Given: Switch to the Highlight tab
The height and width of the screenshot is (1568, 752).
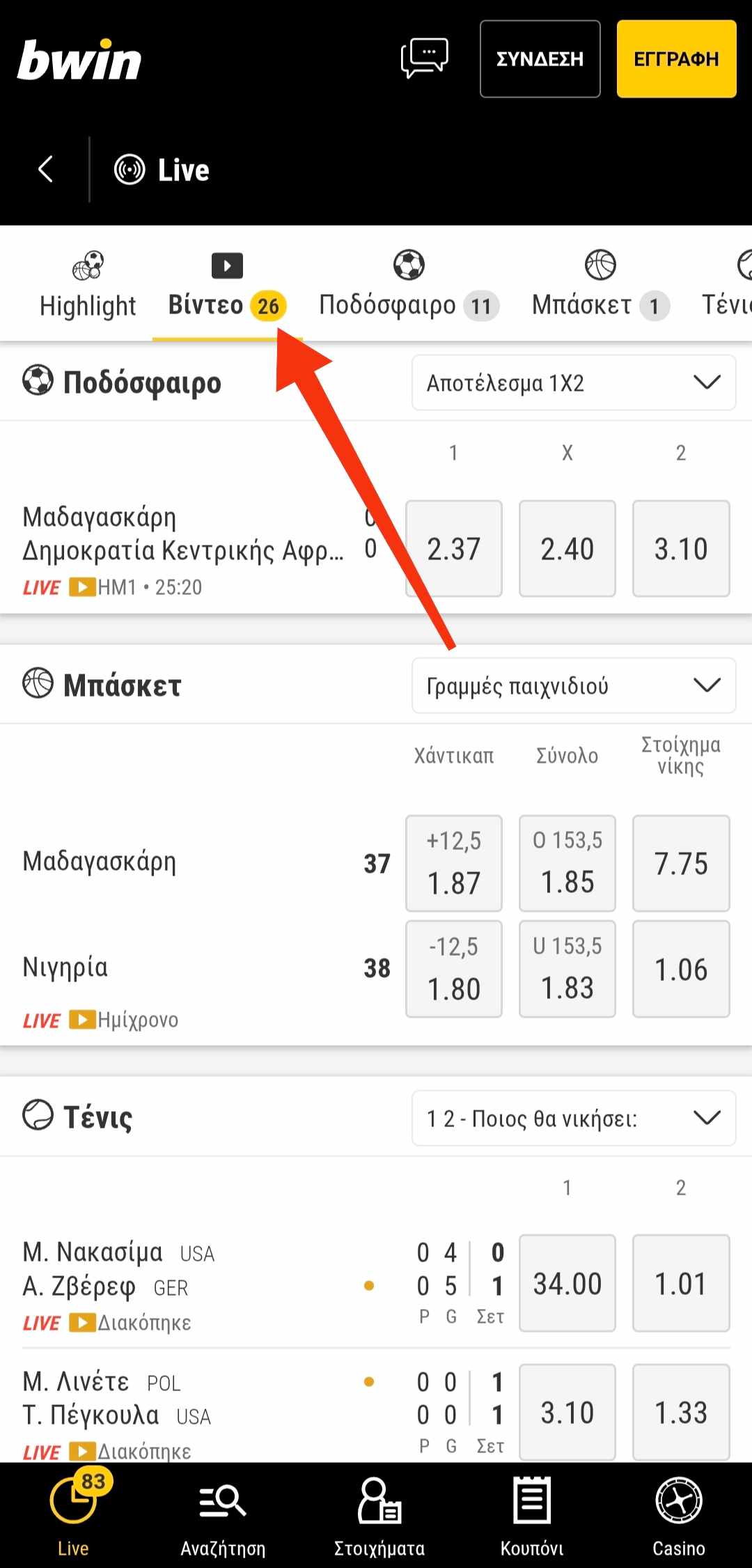Looking at the screenshot, I should [x=88, y=286].
